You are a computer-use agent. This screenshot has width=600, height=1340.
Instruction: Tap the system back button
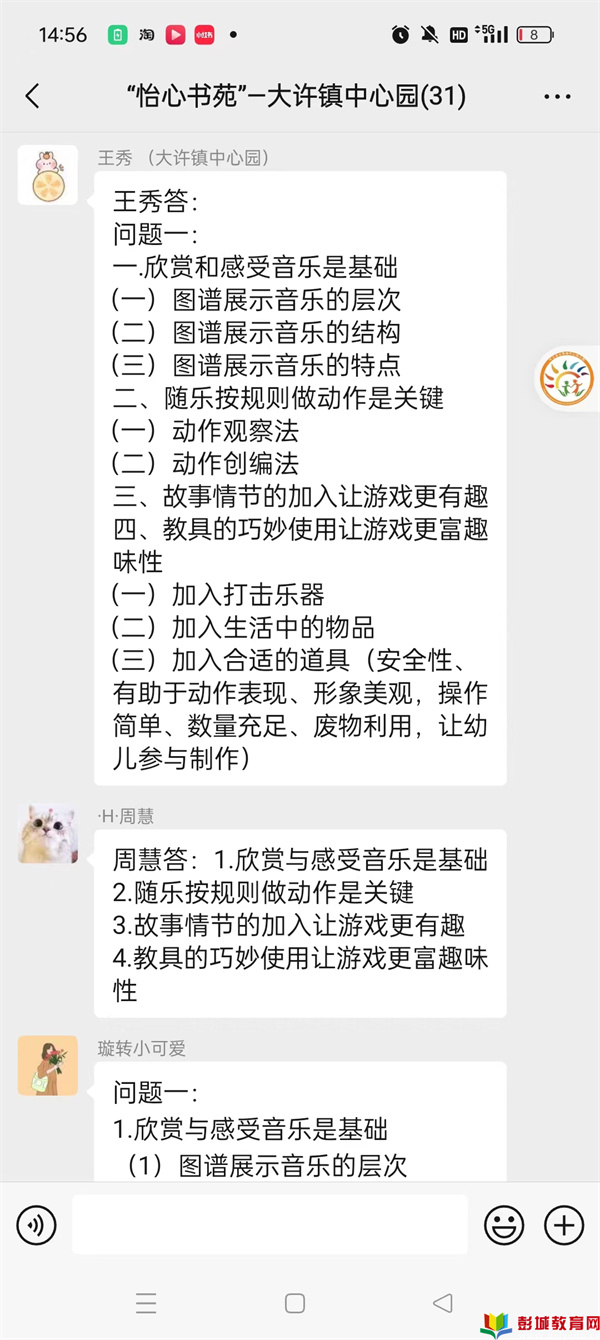click(442, 1303)
